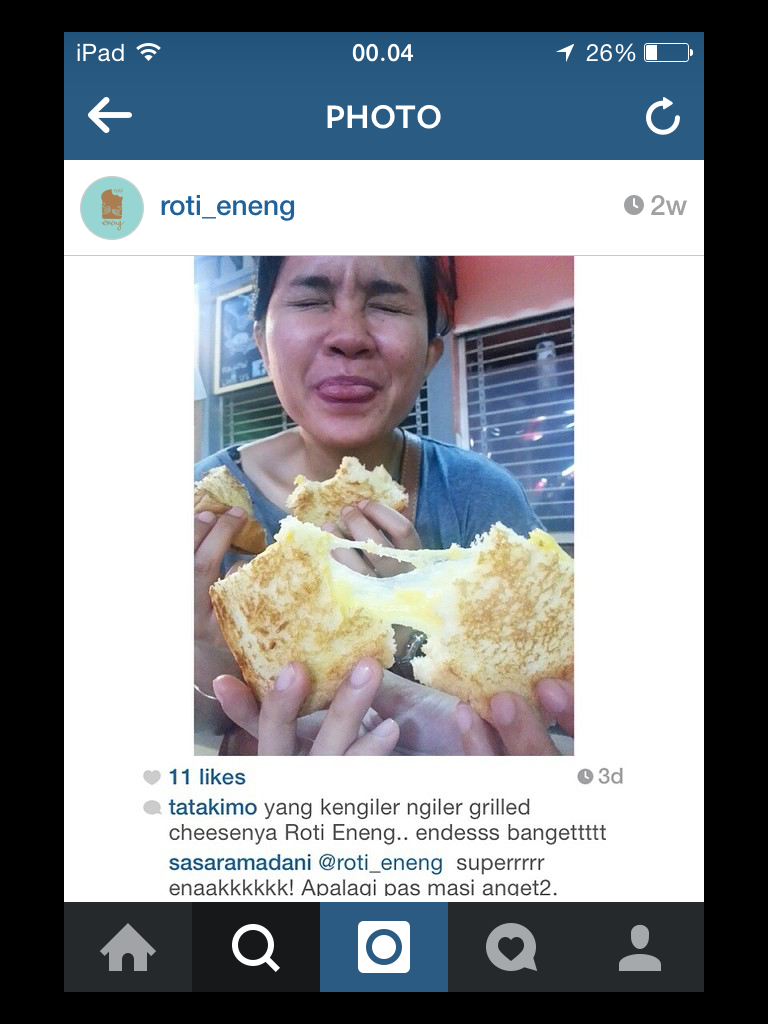Open roti_eneng profile avatar

(x=112, y=207)
